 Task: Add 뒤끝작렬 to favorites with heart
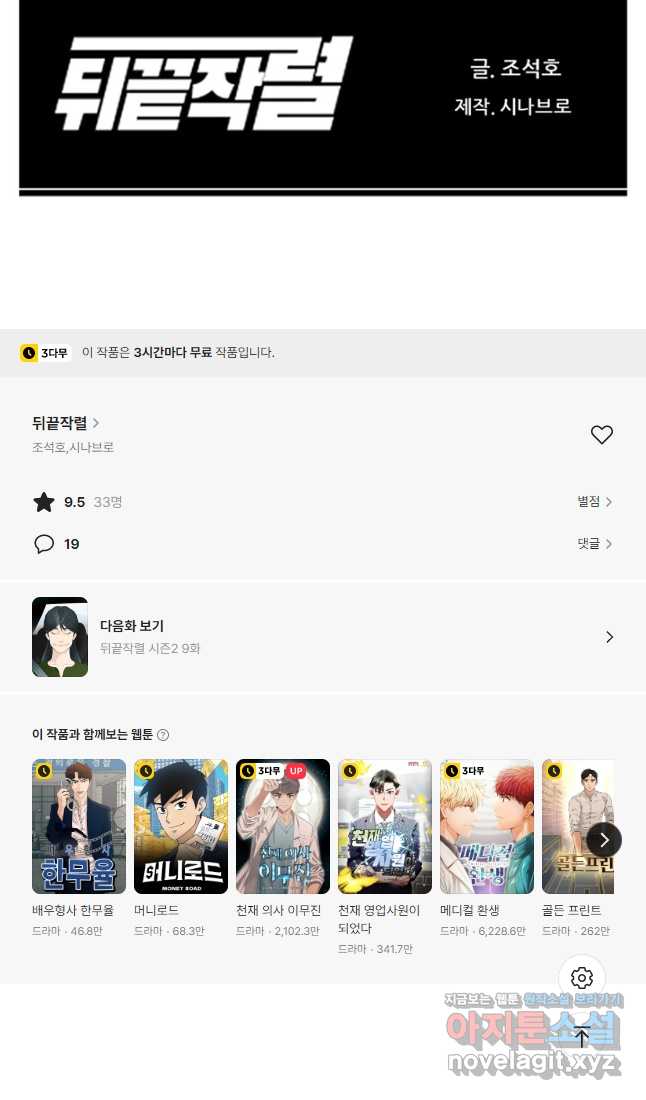pos(601,435)
